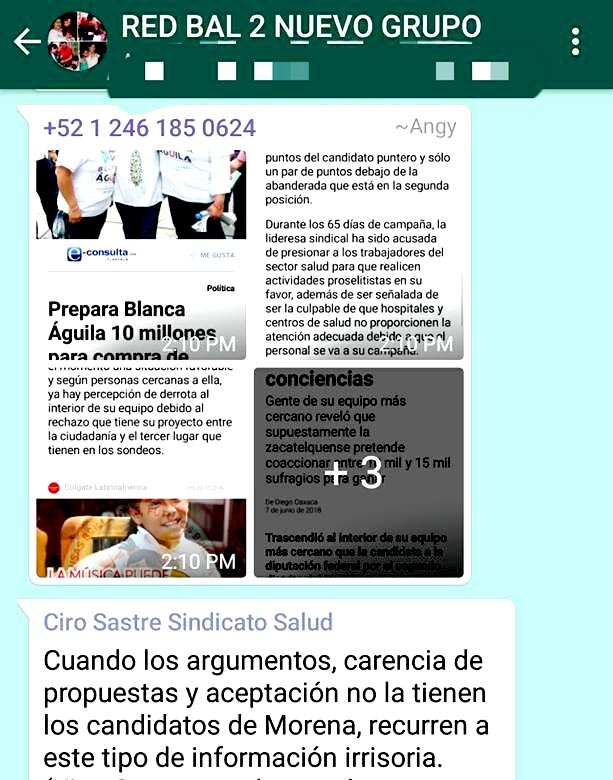Open the Prepara Blanca Águila 10 millones image
Viewport: 613px width, 780px height.
point(141,254)
